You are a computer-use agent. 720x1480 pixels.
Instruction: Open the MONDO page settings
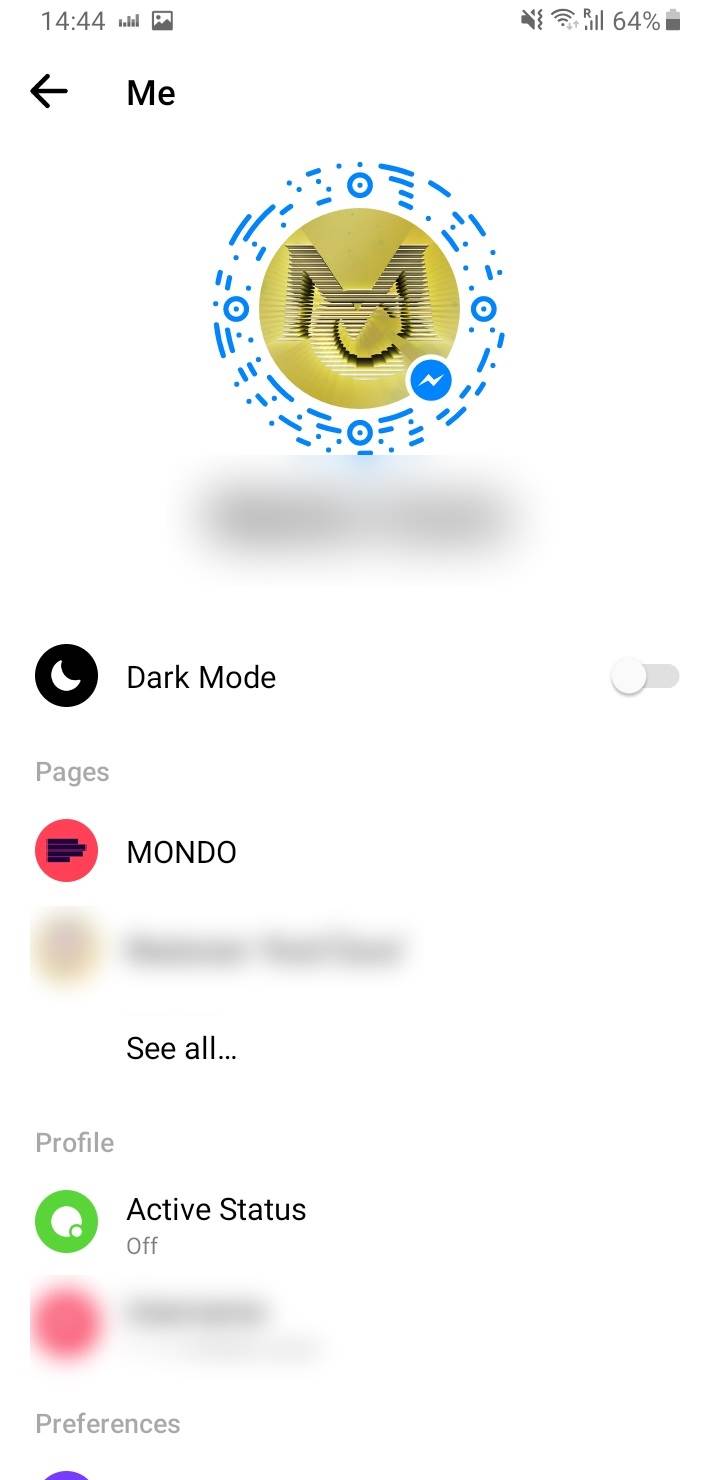[x=181, y=851]
